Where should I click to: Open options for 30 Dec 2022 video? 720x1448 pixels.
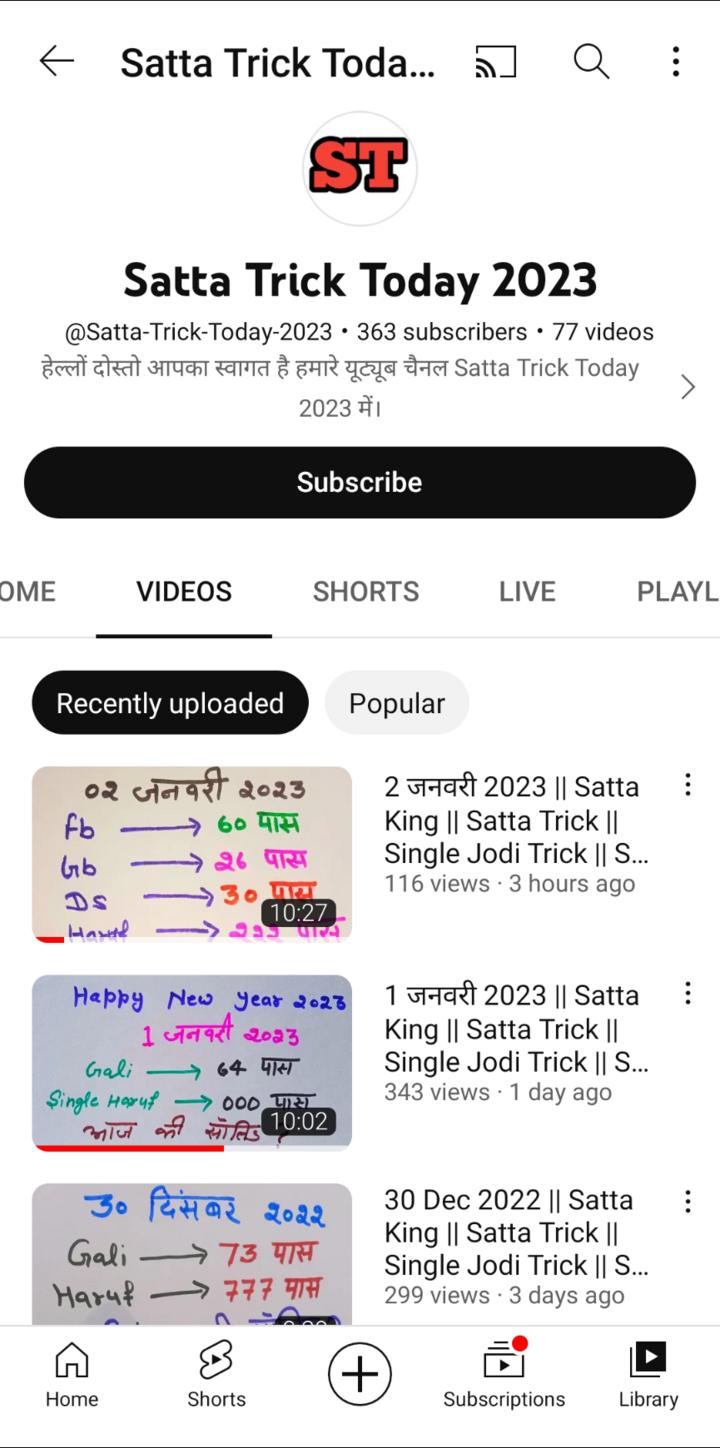[687, 1201]
